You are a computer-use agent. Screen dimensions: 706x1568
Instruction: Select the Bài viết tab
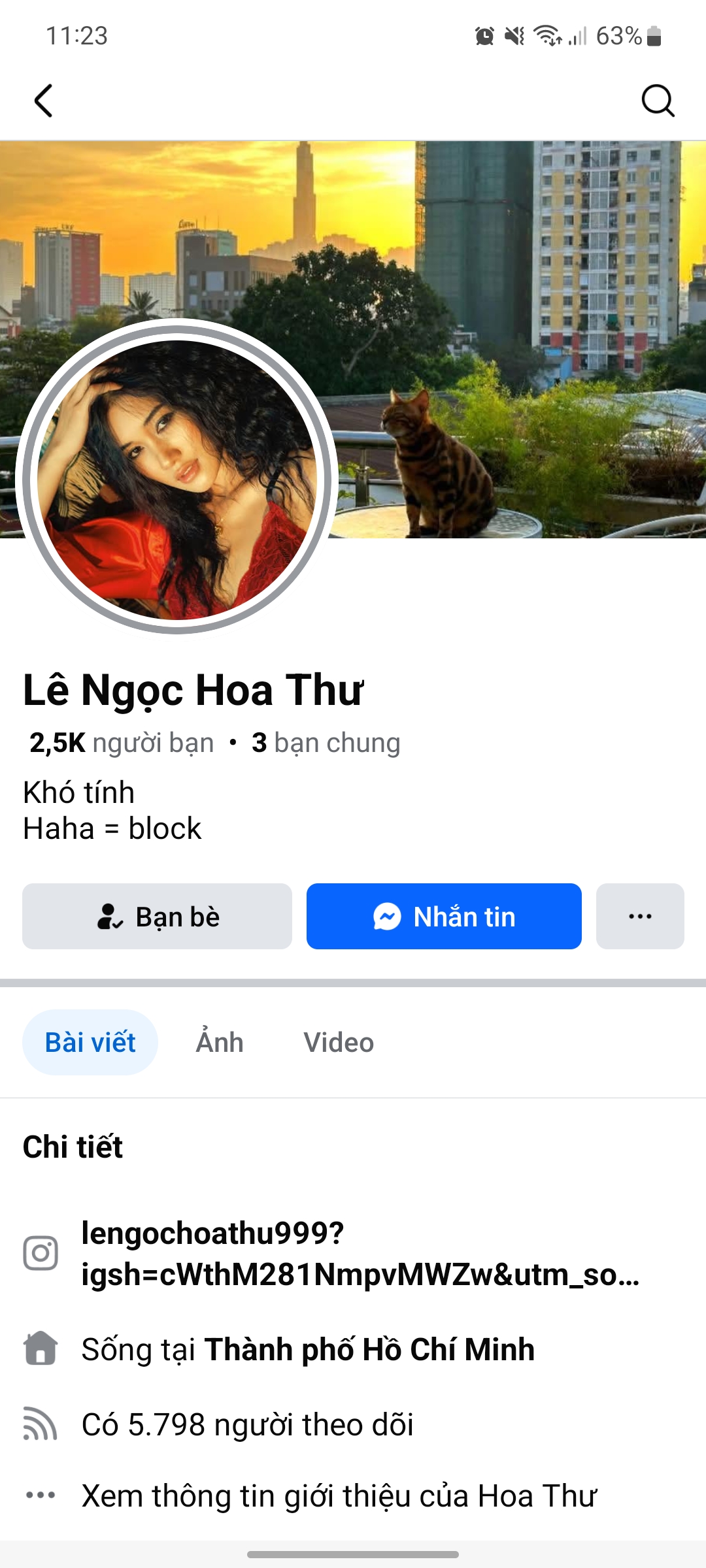pyautogui.click(x=90, y=1042)
